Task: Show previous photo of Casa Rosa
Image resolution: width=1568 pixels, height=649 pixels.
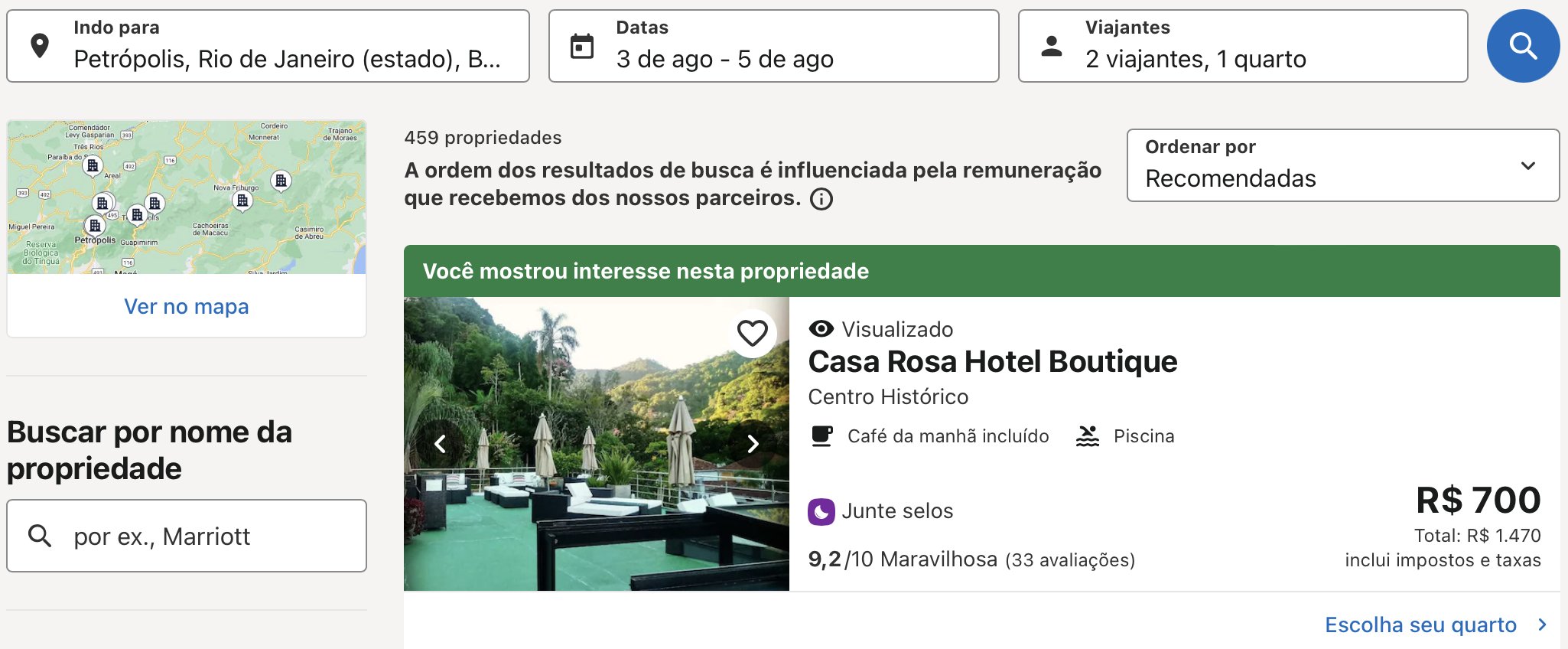Action: (x=441, y=444)
